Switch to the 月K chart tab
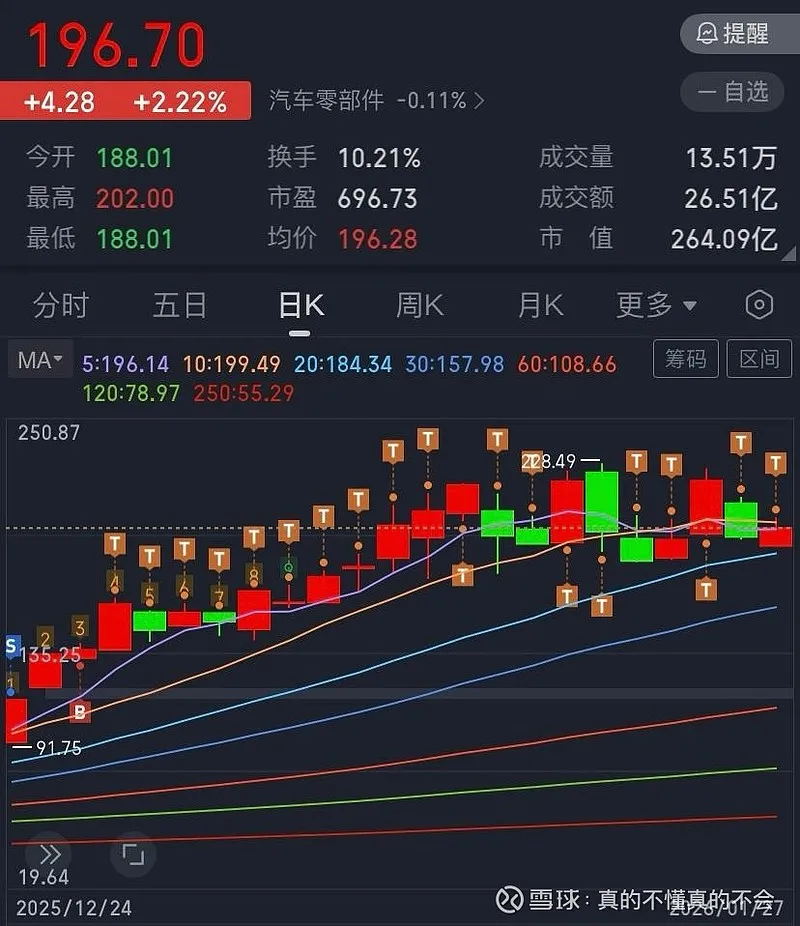 [540, 305]
